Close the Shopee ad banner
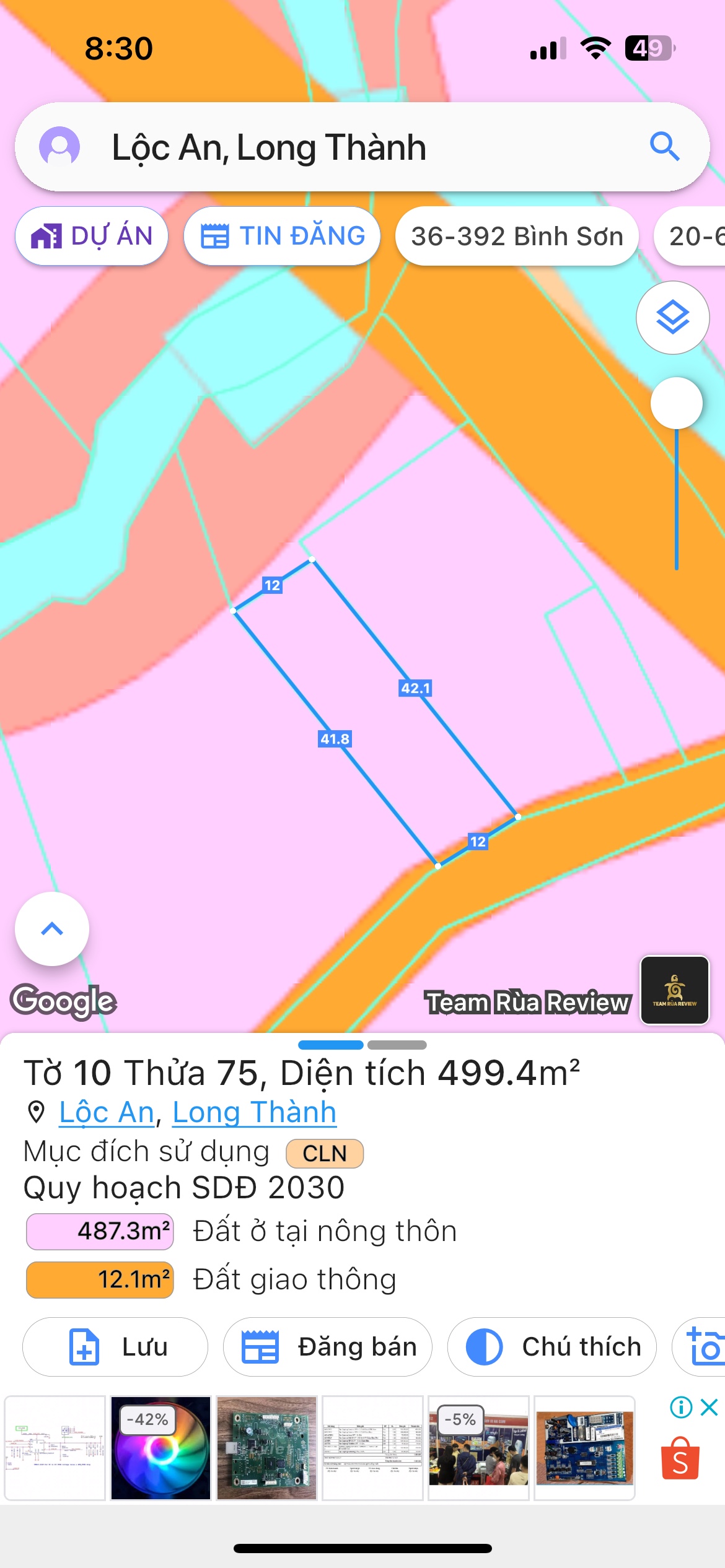725x1568 pixels. click(710, 1407)
